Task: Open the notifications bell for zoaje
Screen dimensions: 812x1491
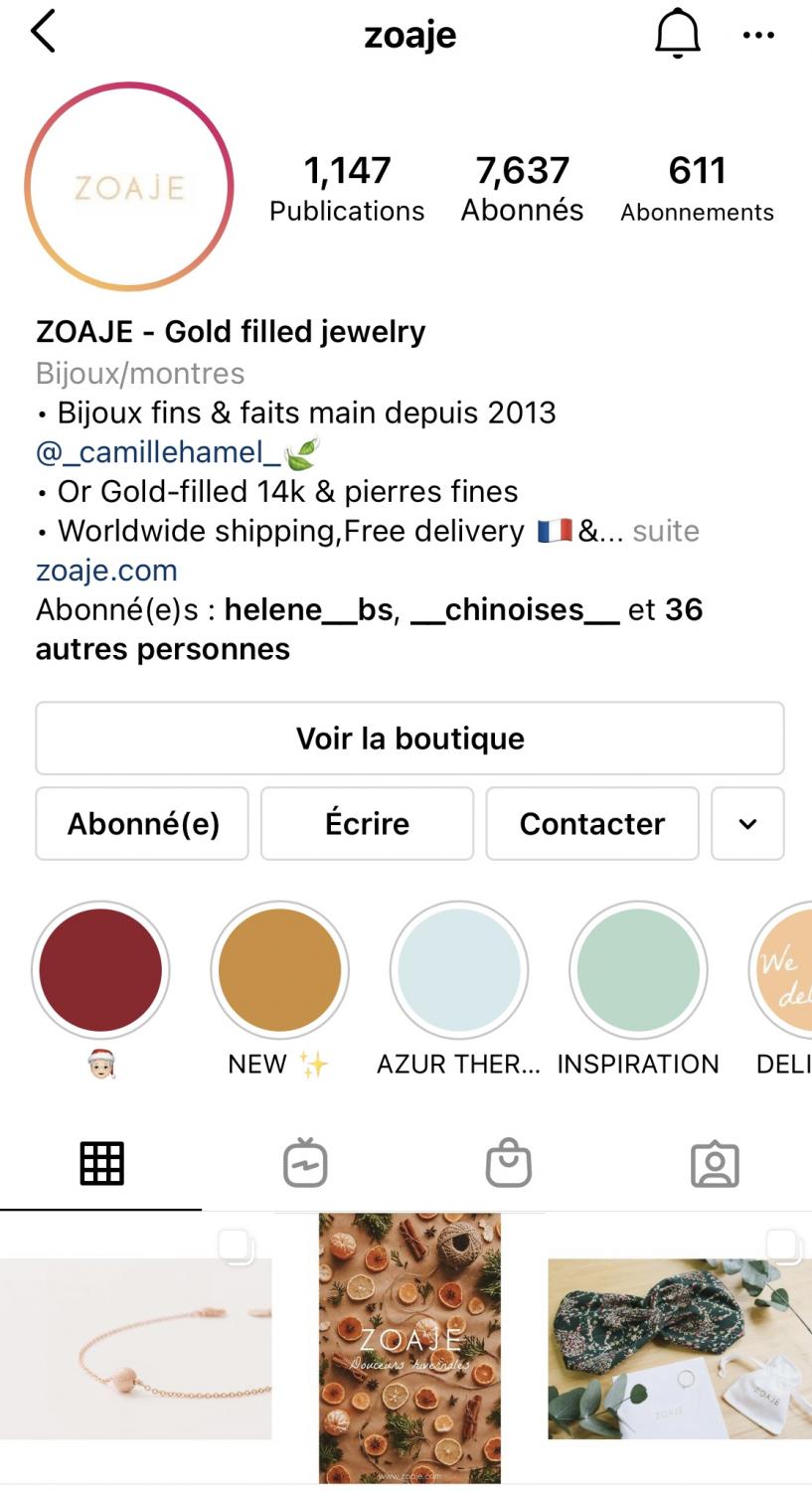Action: click(677, 34)
